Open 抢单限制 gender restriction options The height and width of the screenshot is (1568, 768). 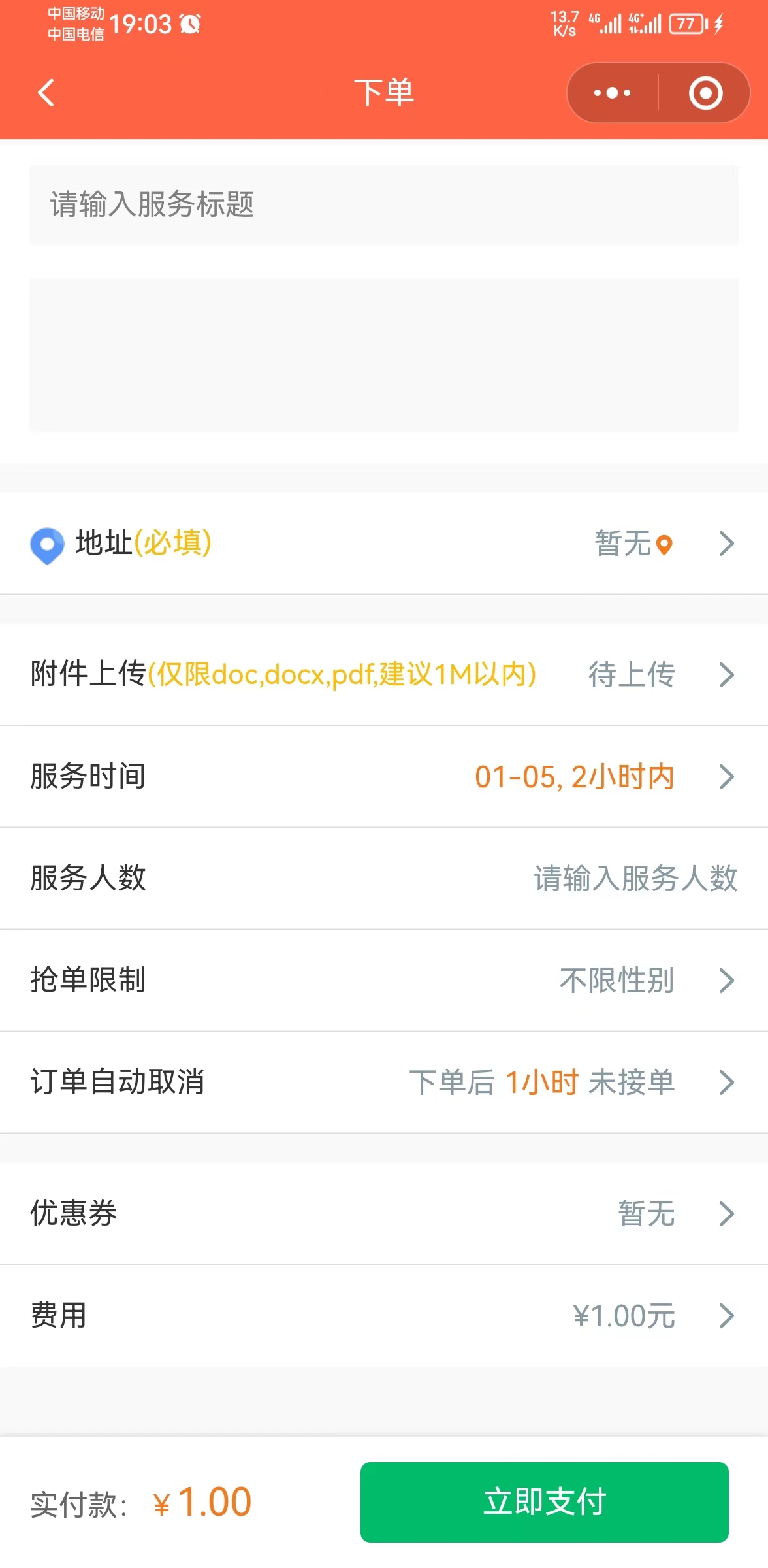click(x=383, y=980)
